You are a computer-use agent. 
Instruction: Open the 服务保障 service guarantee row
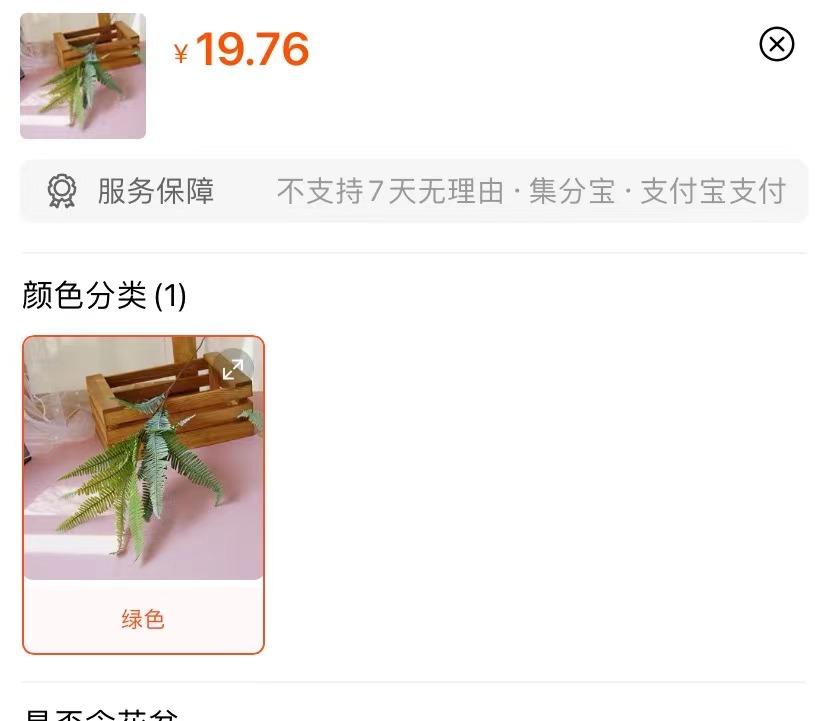[x=413, y=191]
